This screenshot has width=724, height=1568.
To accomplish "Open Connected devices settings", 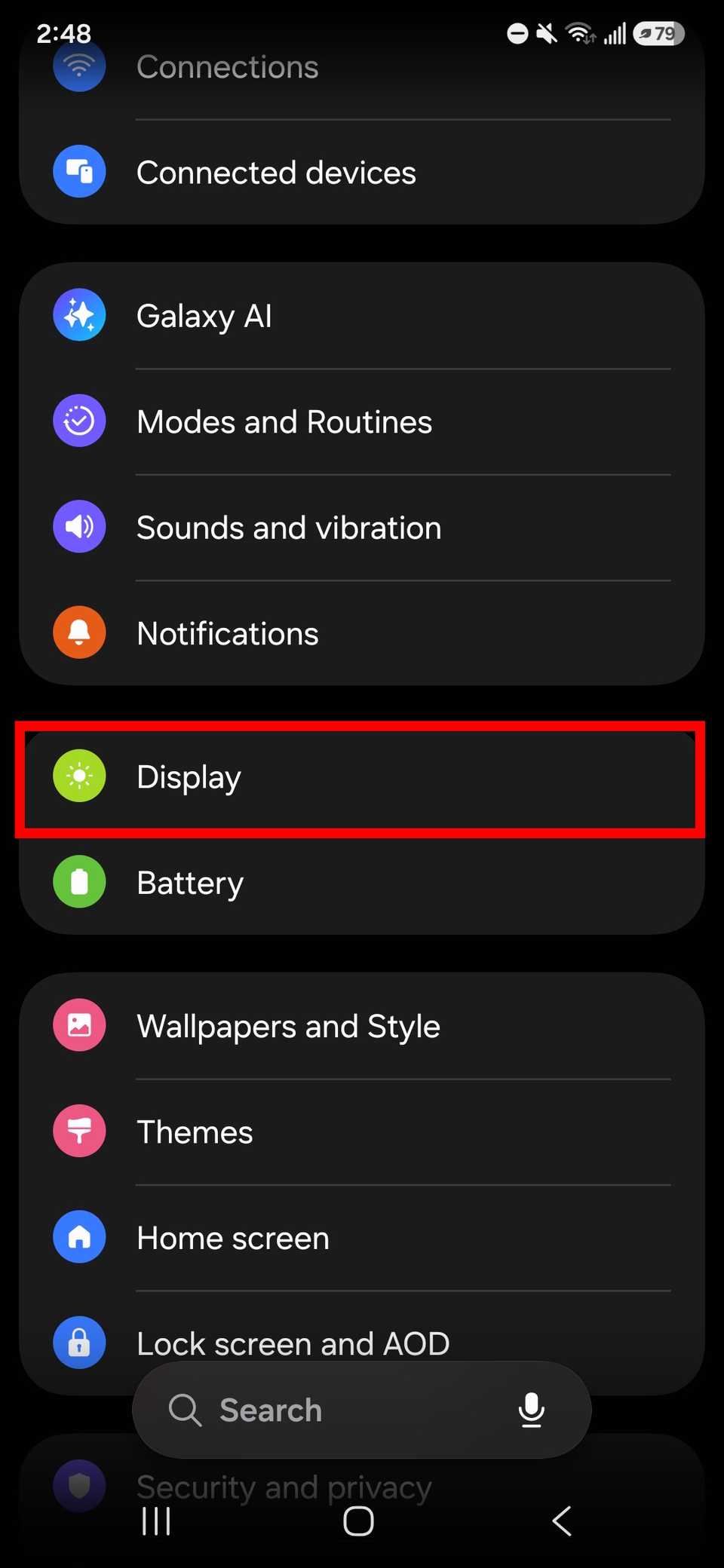I will coord(362,173).
